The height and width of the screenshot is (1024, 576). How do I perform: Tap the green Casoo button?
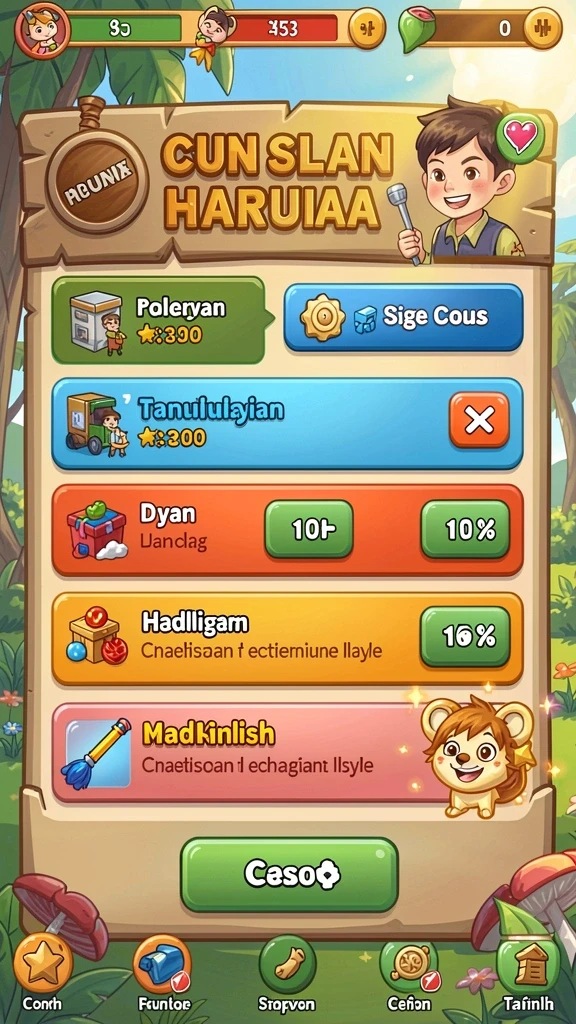pyautogui.click(x=289, y=874)
